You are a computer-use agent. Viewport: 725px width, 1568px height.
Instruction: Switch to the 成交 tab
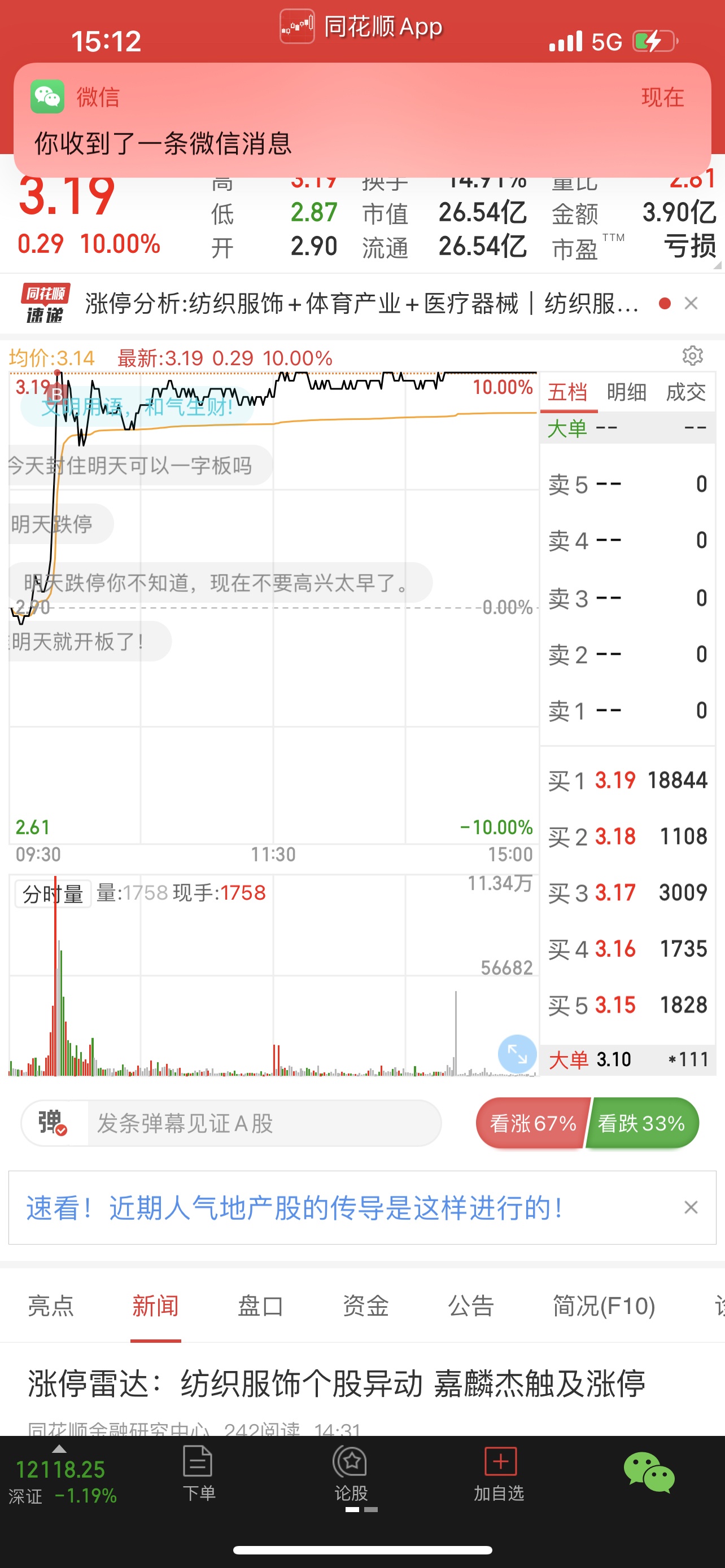pos(686,392)
